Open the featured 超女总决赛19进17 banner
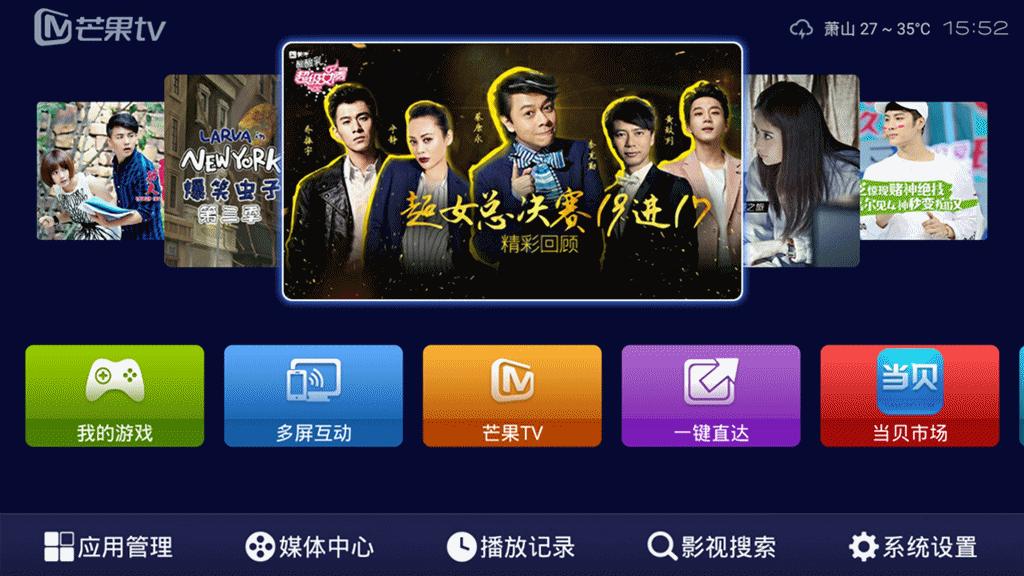The width and height of the screenshot is (1024, 576). 512,170
